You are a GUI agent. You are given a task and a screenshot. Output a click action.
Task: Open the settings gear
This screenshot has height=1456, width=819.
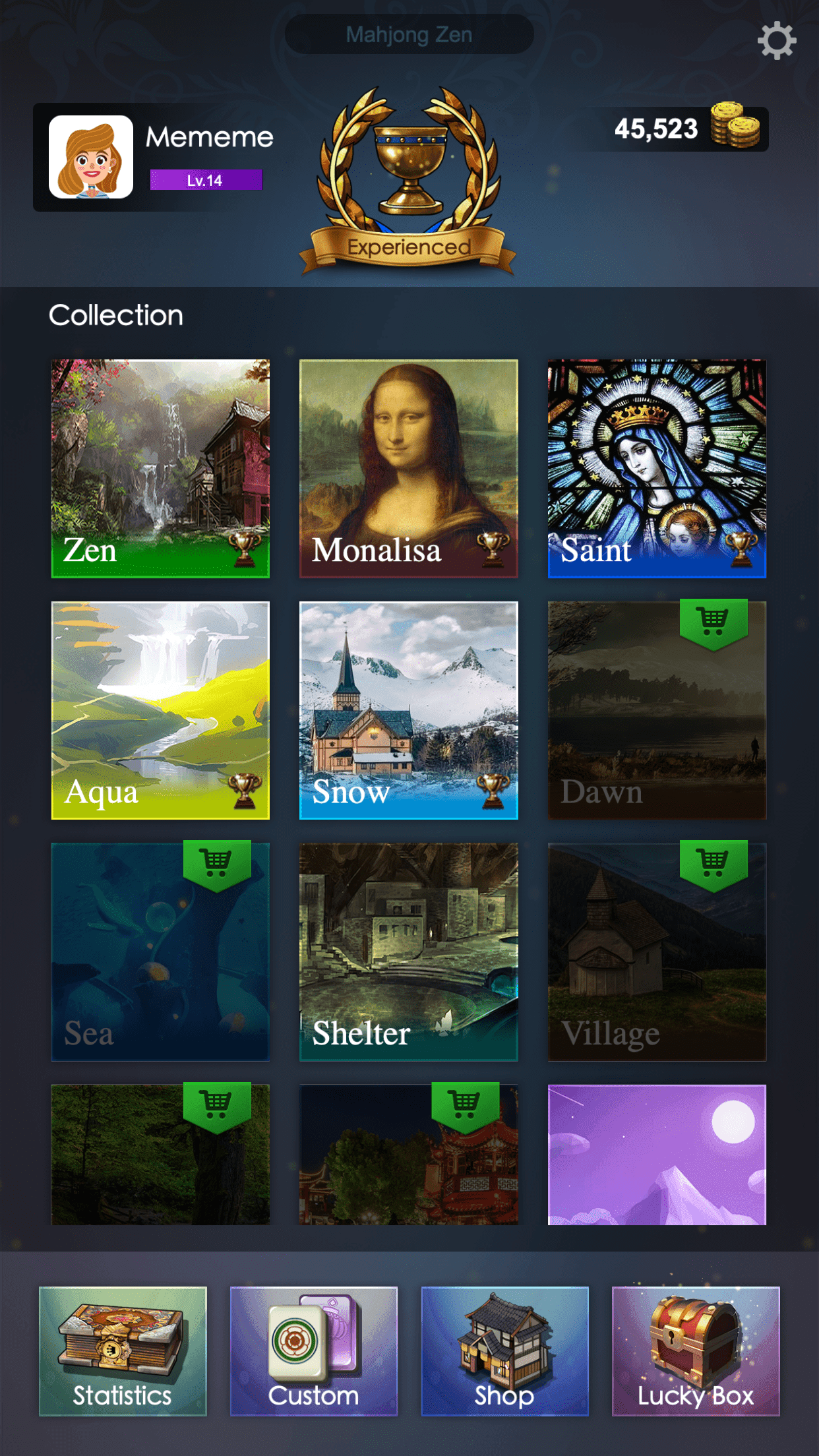coord(777,41)
